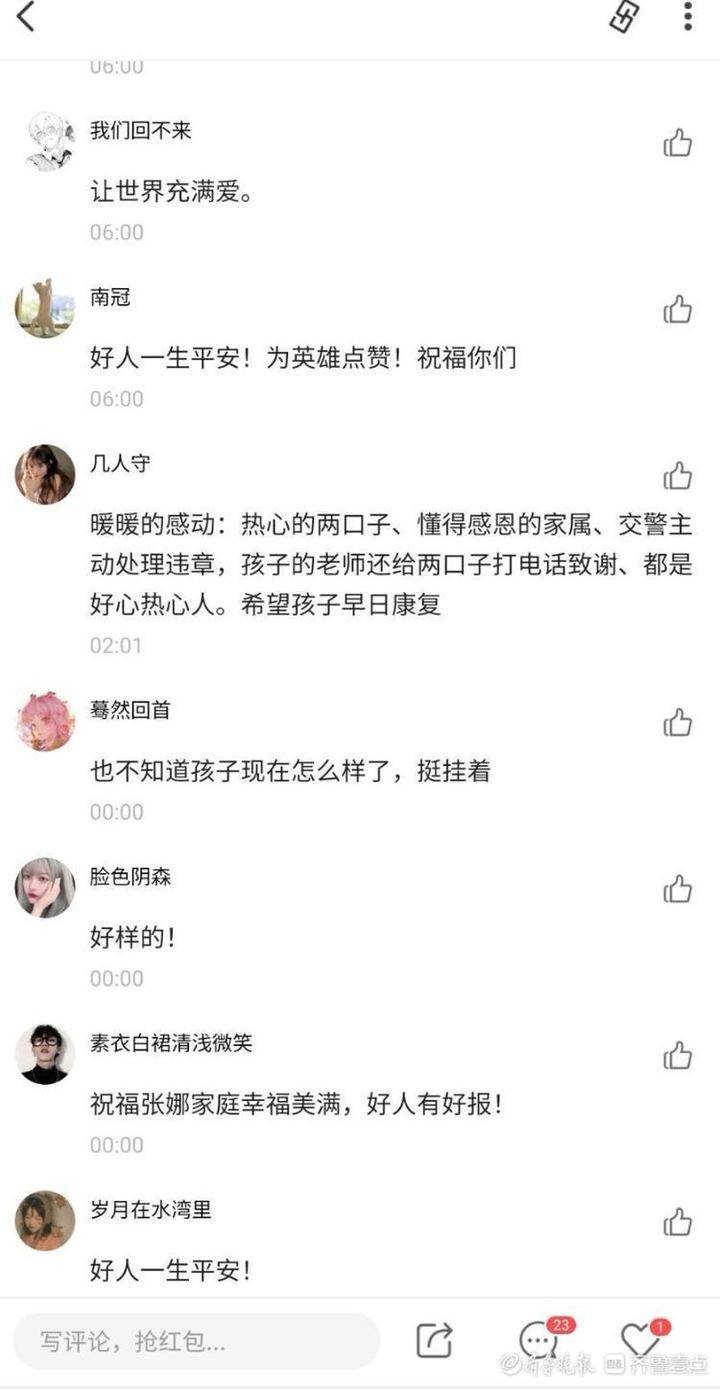The width and height of the screenshot is (720, 1389).
Task: Like 南冠's comment
Action: pyautogui.click(x=678, y=310)
